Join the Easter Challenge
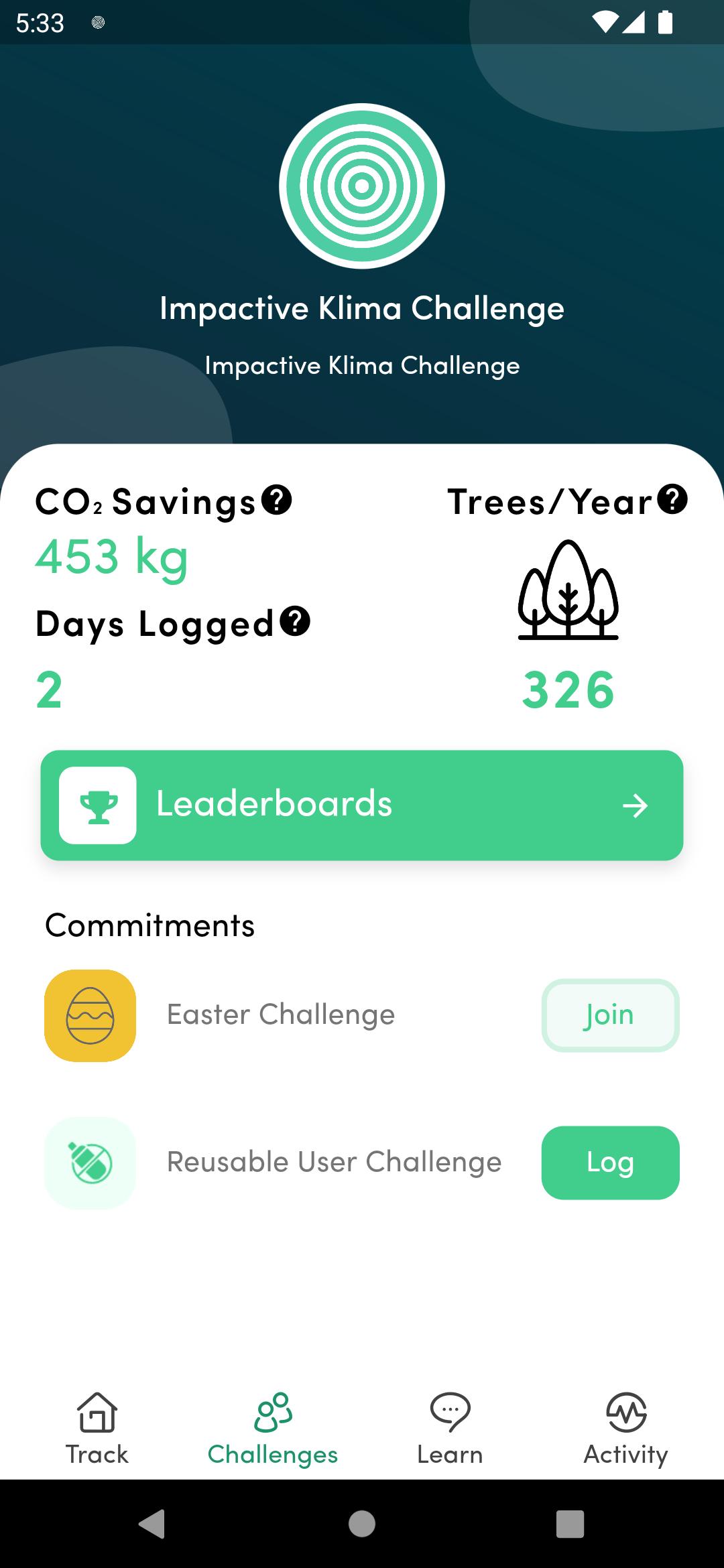The width and height of the screenshot is (724, 1568). tap(610, 1015)
